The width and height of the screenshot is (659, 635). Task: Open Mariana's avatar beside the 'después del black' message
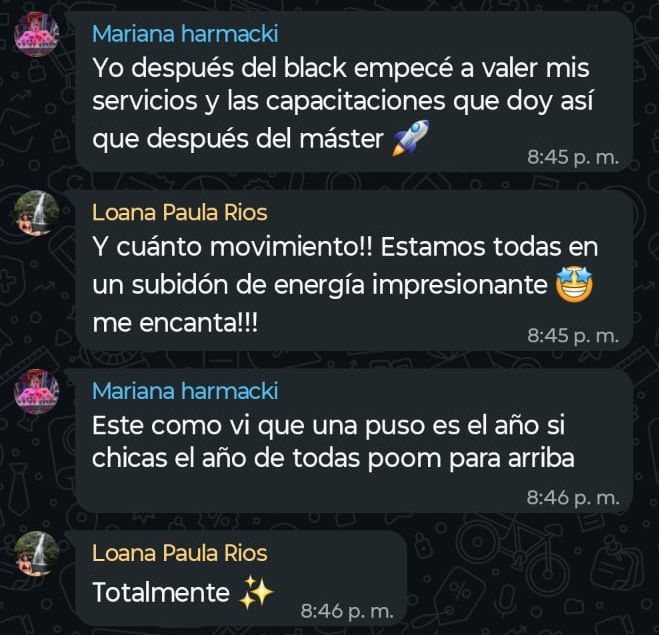(37, 36)
